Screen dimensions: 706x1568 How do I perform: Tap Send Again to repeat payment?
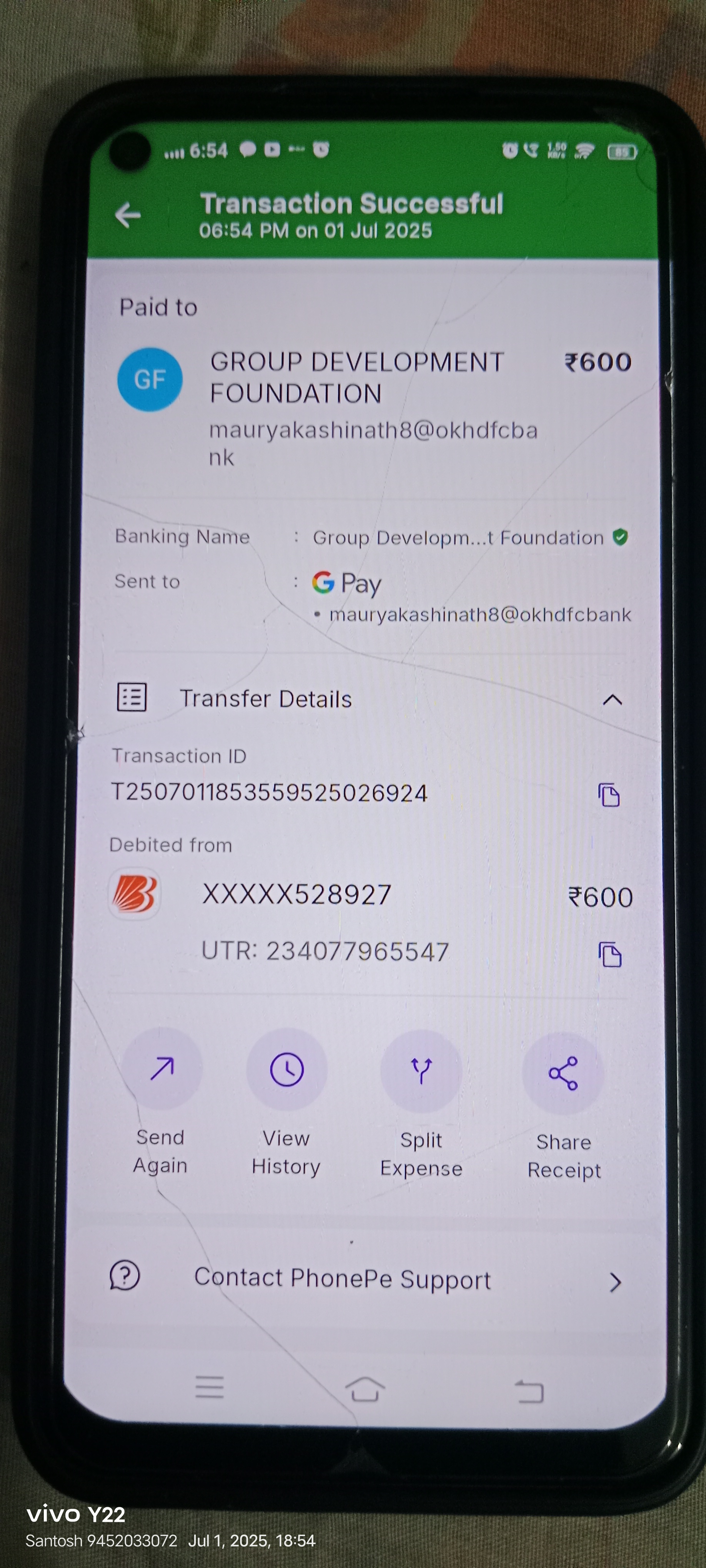[162, 1070]
